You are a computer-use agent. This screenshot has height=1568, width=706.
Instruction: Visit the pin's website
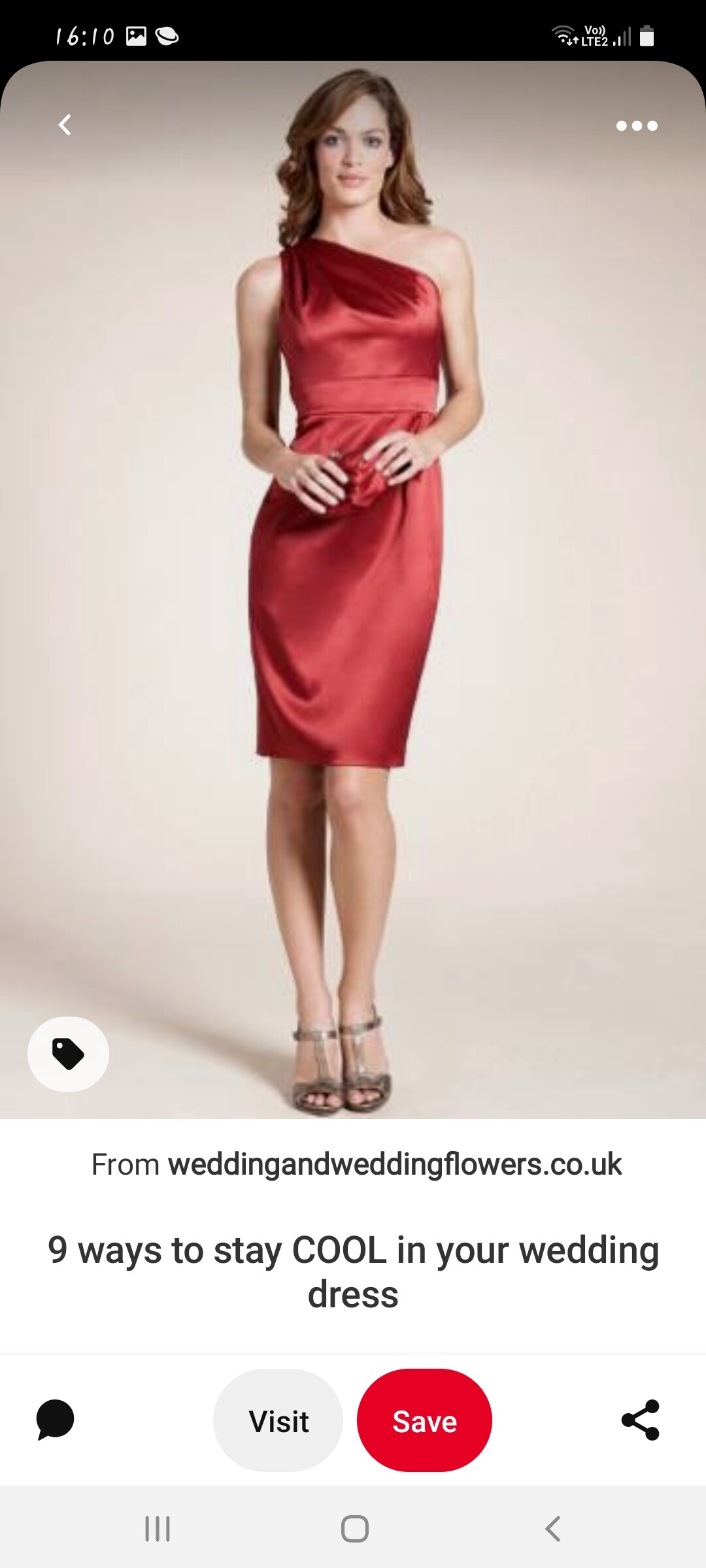pyautogui.click(x=278, y=1421)
